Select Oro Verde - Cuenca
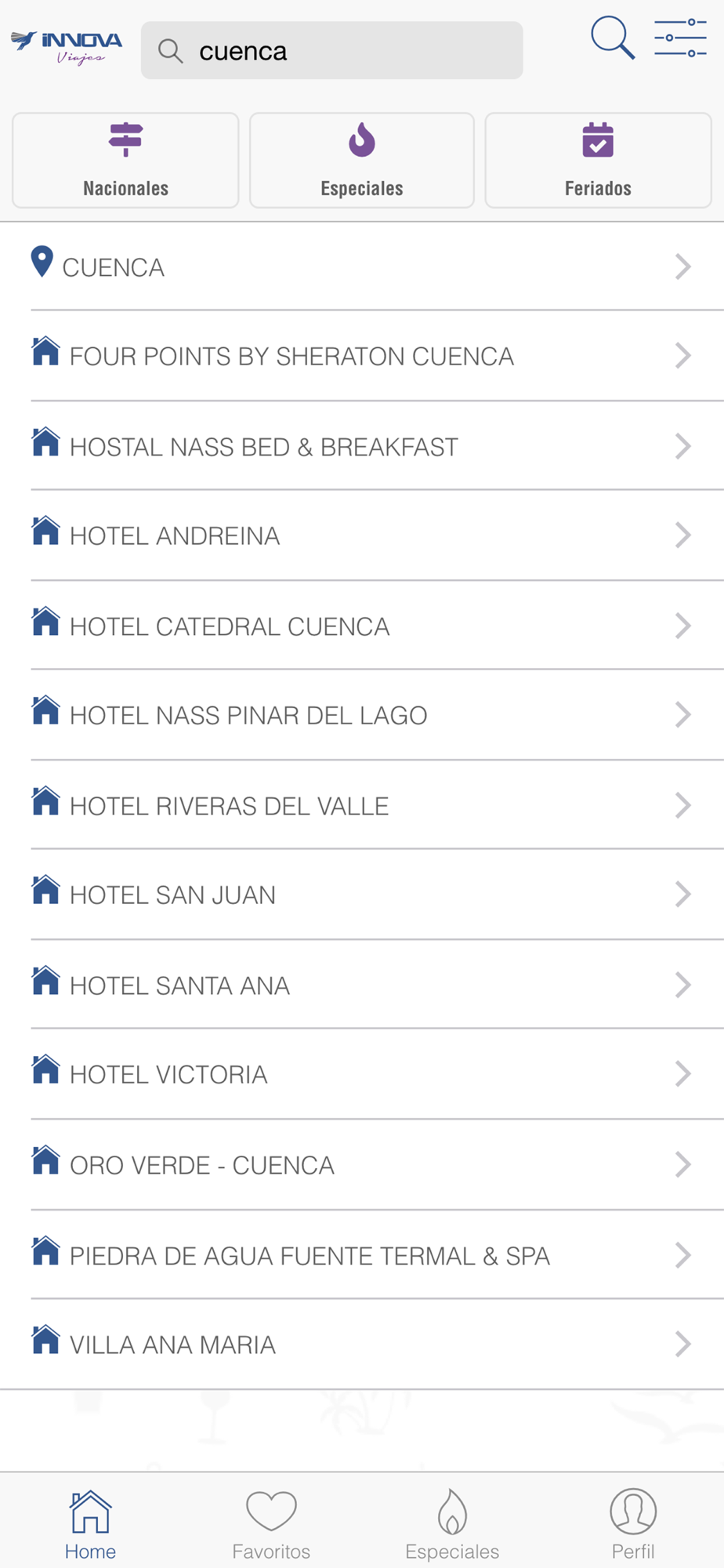Viewport: 724px width, 1568px height. (362, 1165)
